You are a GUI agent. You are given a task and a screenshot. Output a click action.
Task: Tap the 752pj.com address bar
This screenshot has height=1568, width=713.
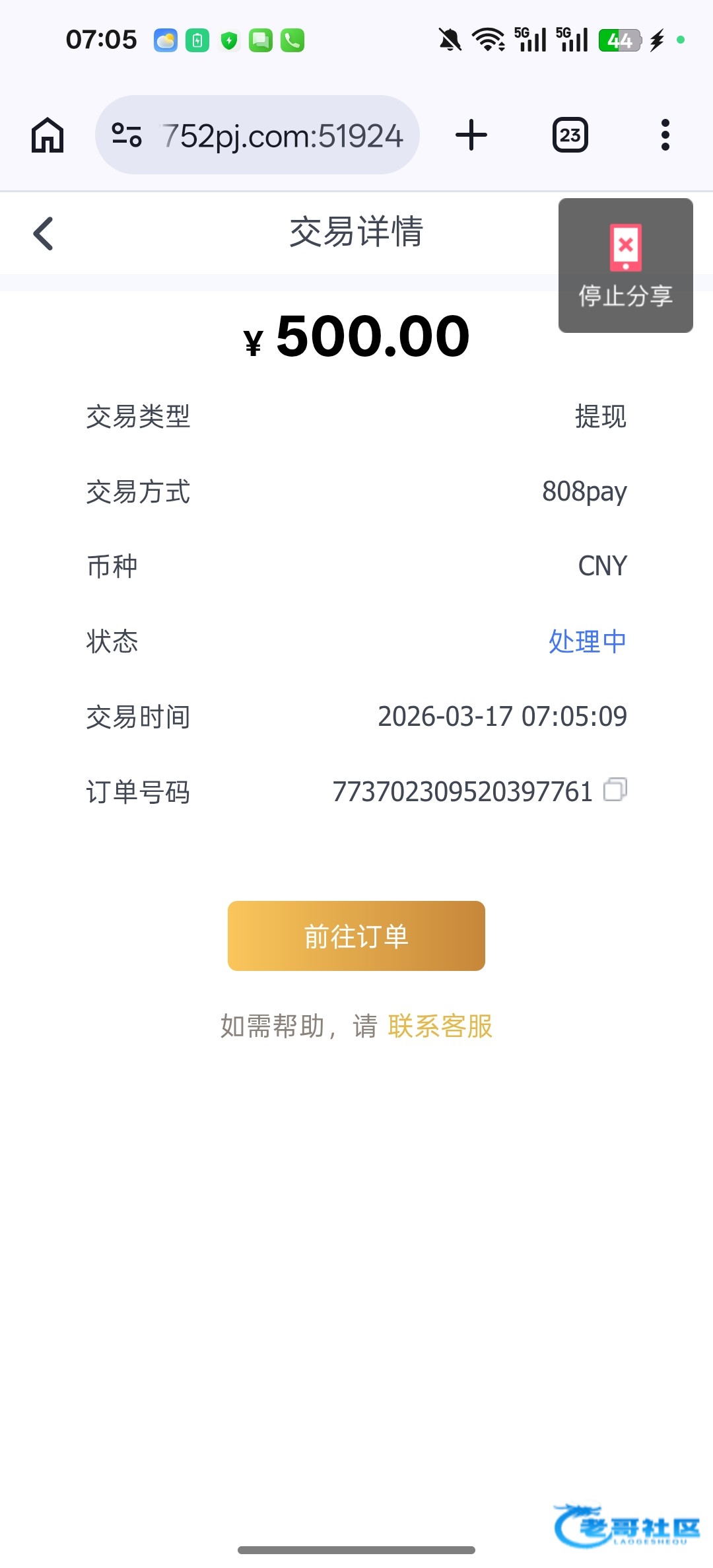click(x=283, y=136)
